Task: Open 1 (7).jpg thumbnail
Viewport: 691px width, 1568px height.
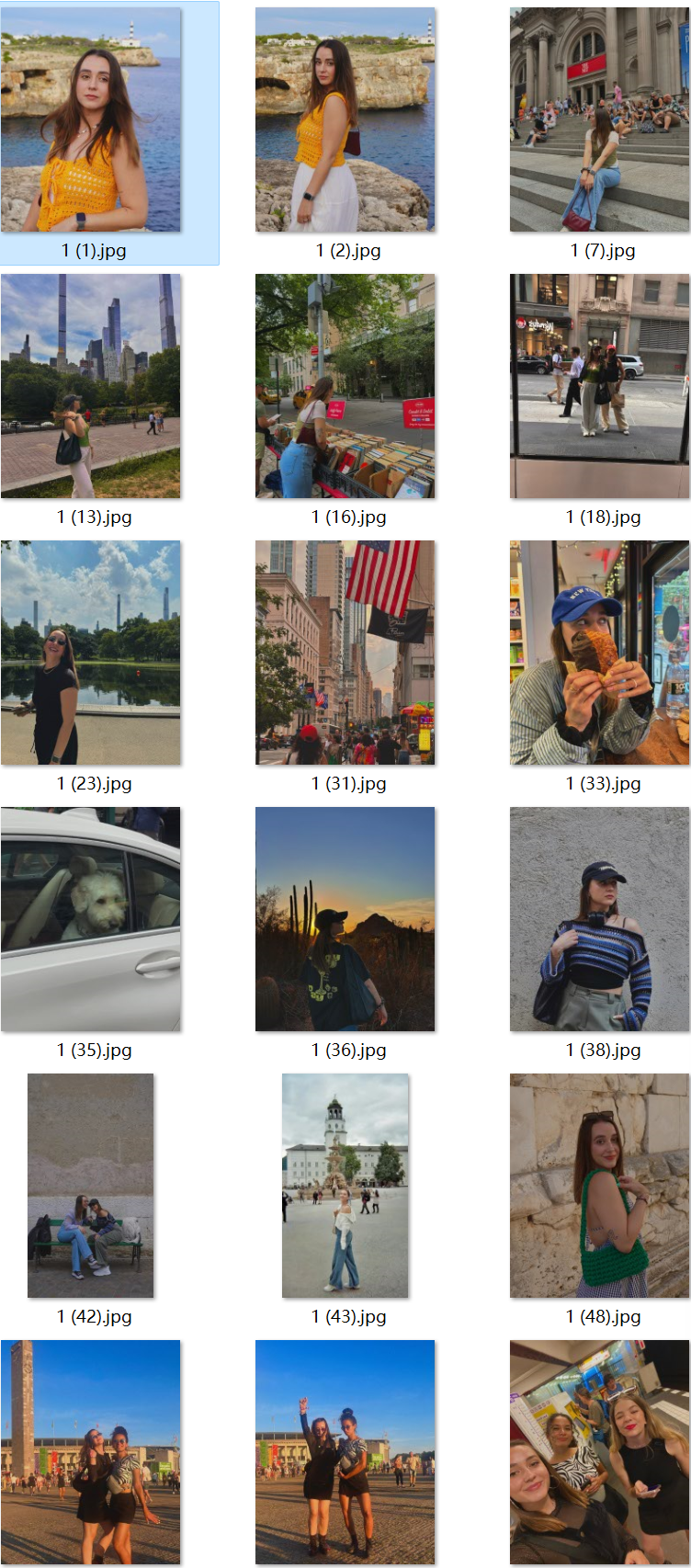Action: (x=599, y=119)
